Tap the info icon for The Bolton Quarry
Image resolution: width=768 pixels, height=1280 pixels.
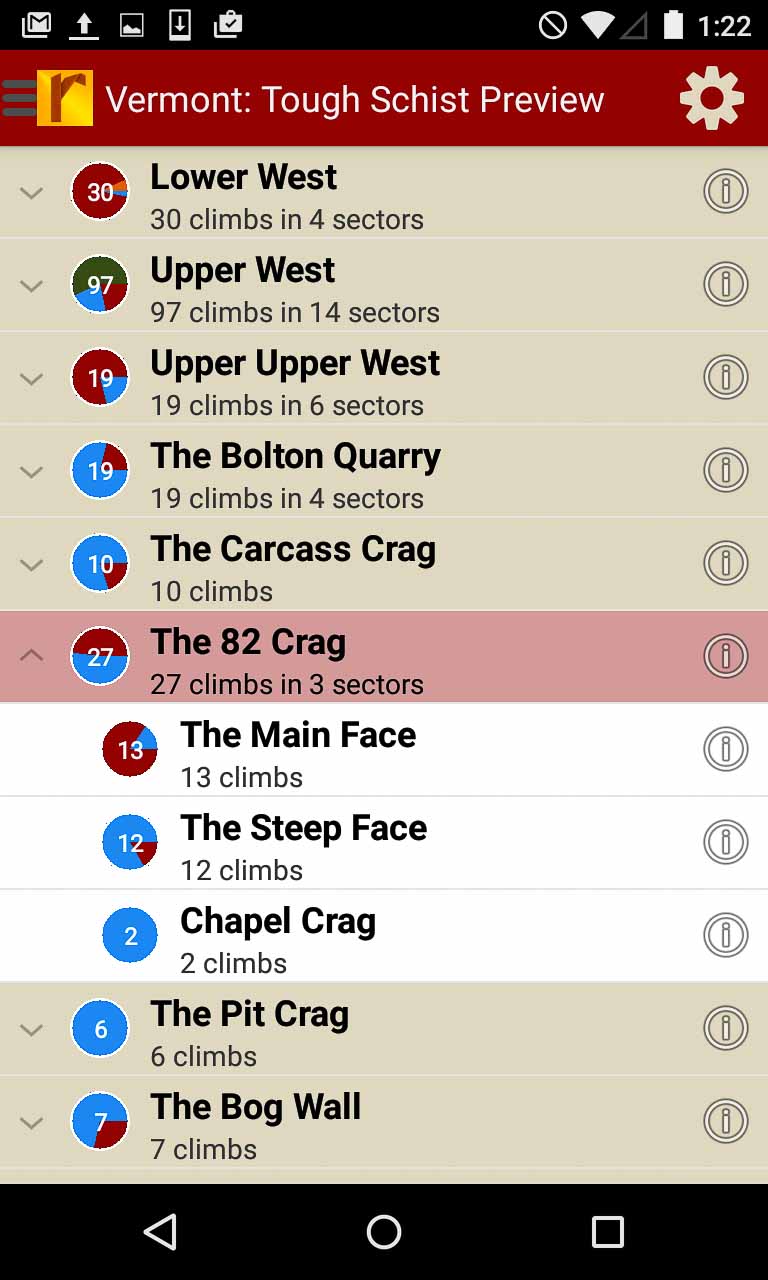click(725, 470)
